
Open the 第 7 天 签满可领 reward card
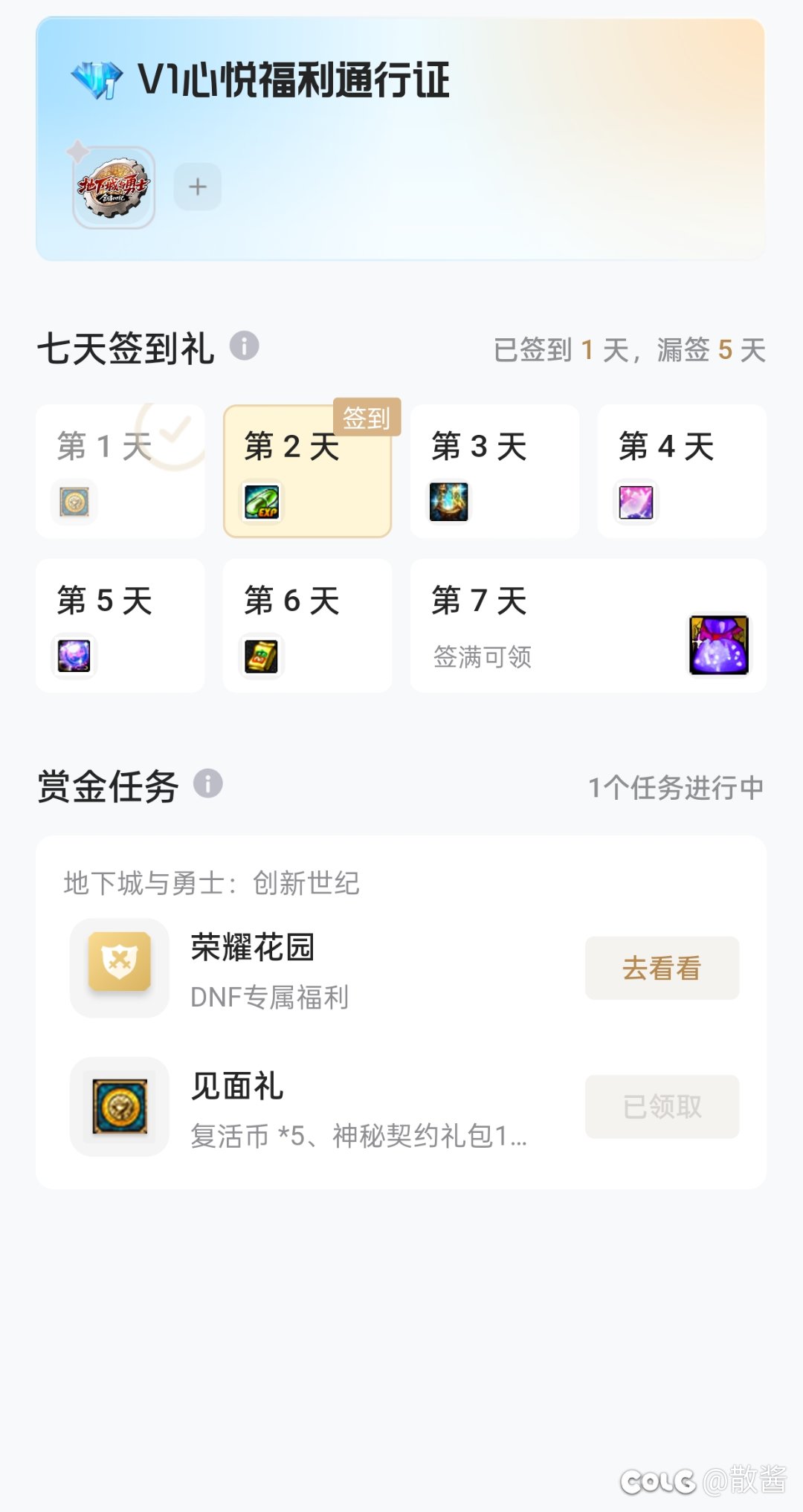click(587, 625)
